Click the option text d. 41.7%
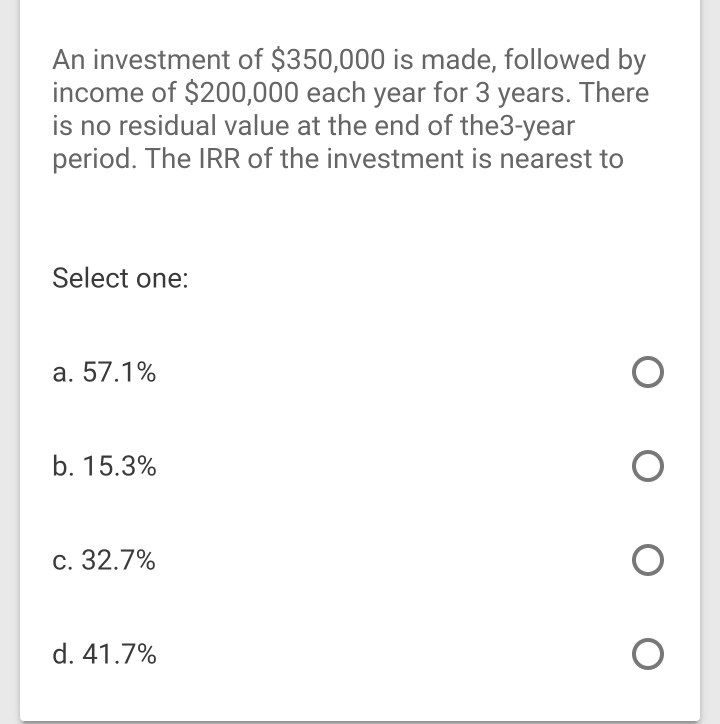The image size is (720, 724). pyautogui.click(x=104, y=655)
